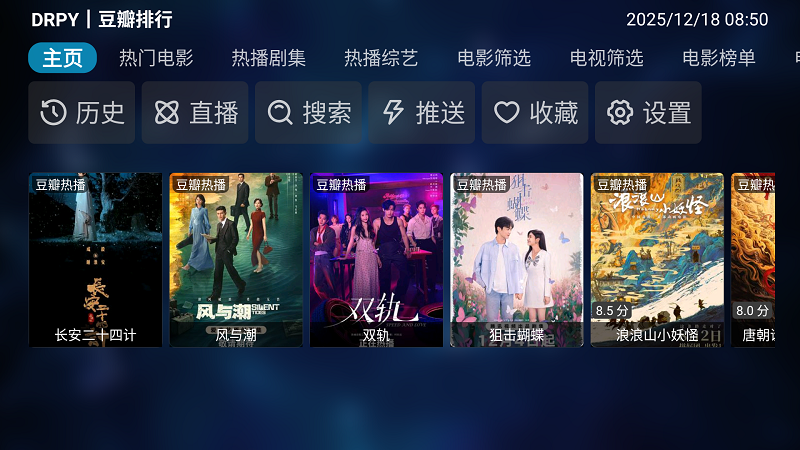Switch to the 主页 tab

(x=62, y=58)
